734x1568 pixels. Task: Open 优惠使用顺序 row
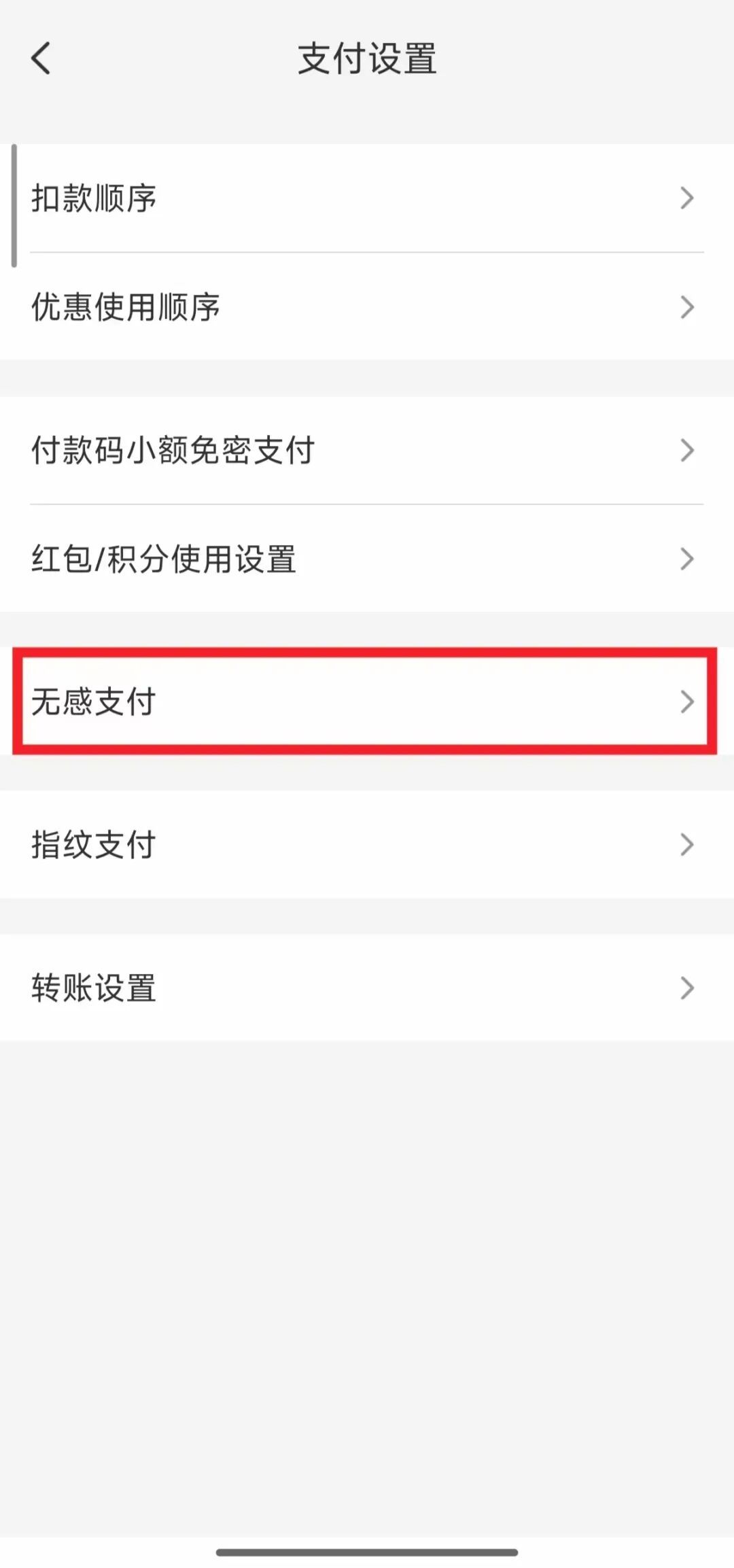pos(367,307)
